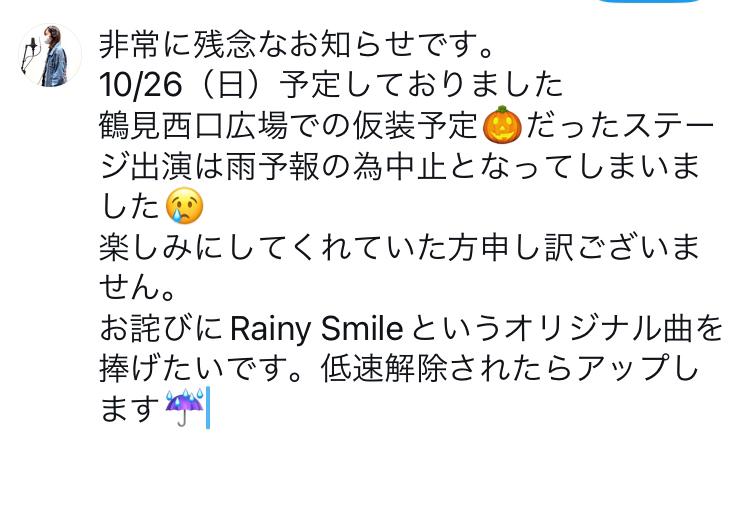
Task: Open the profile avatar beside the draft
Action: click(x=49, y=56)
